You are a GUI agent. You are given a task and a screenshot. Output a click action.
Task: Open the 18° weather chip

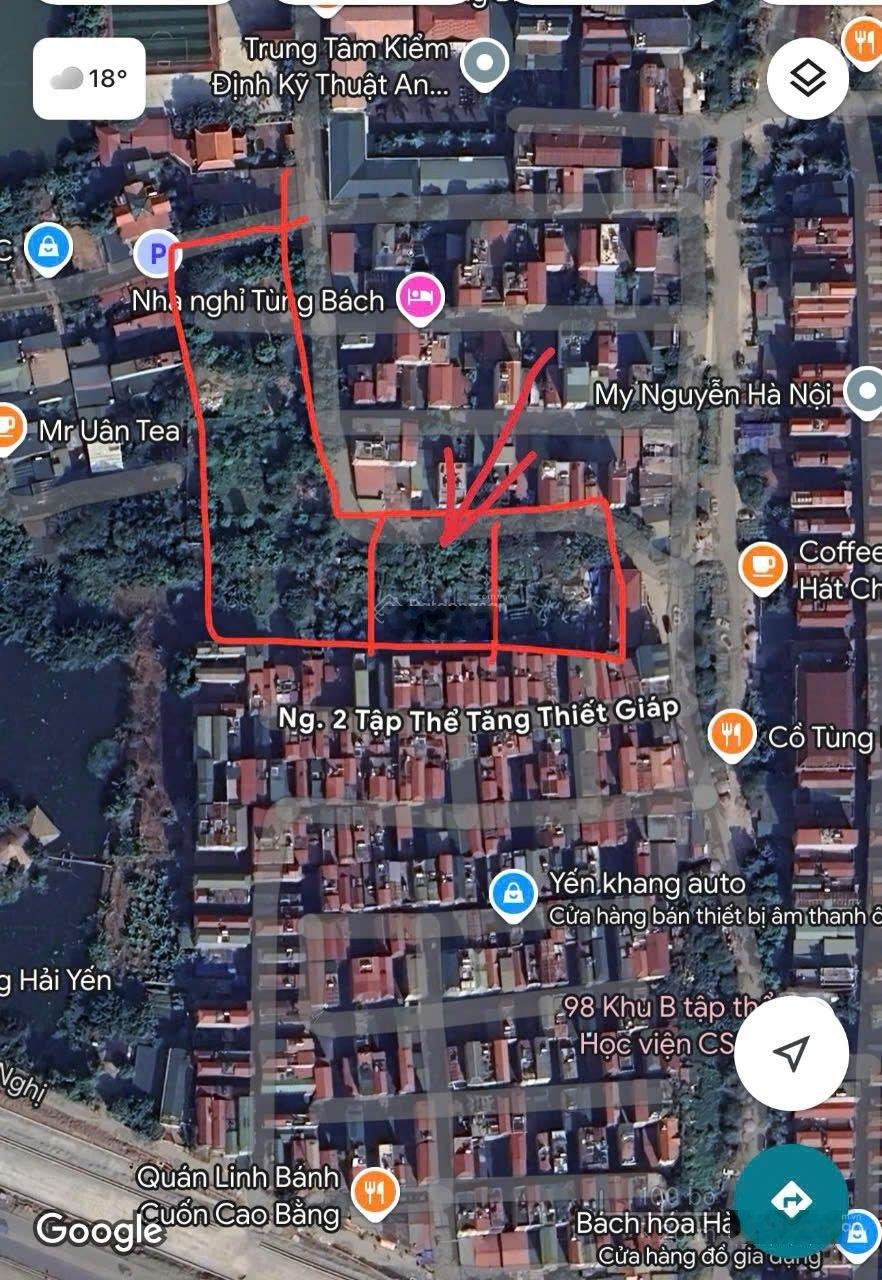click(89, 78)
